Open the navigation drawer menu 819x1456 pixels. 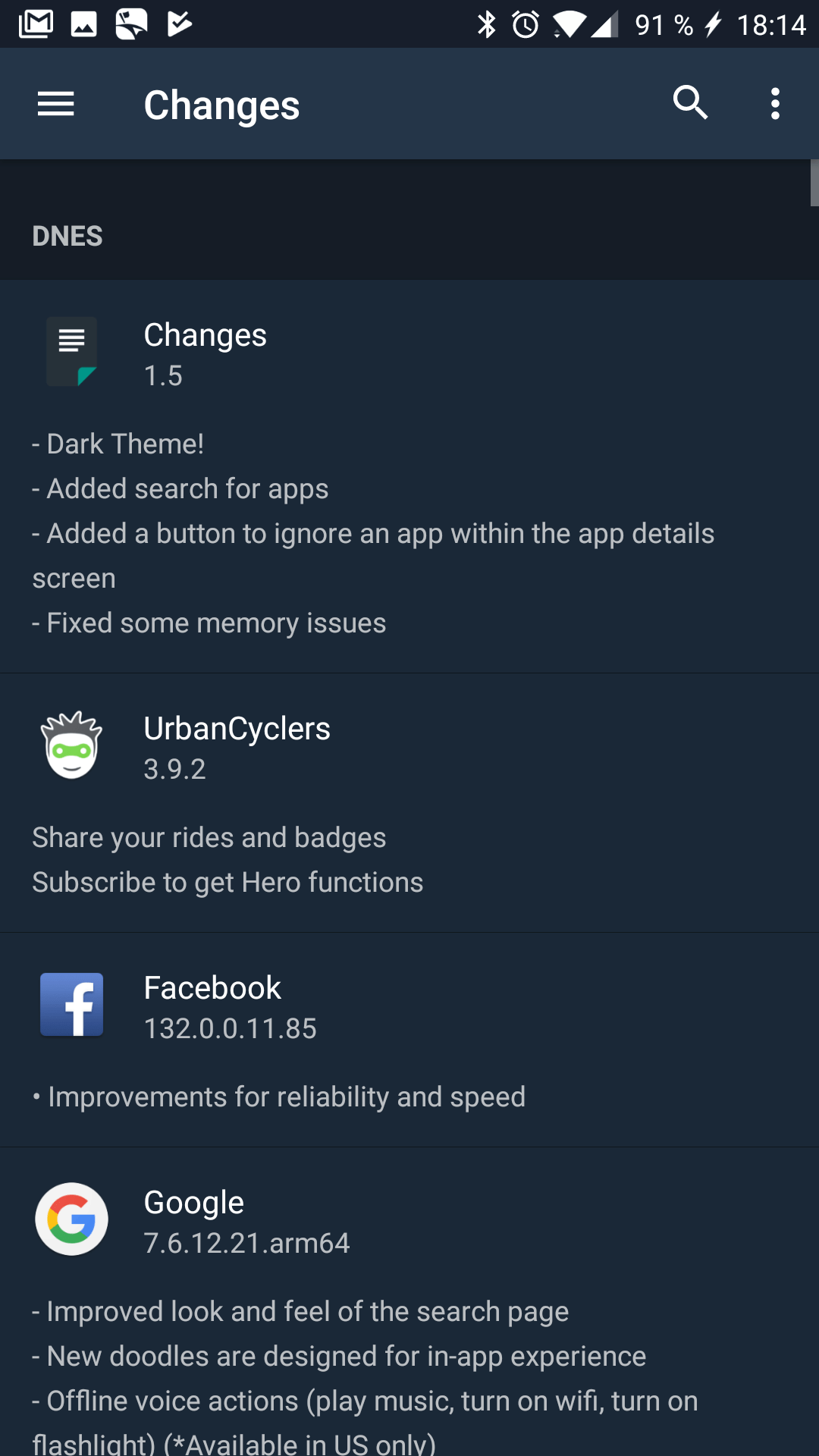[56, 104]
